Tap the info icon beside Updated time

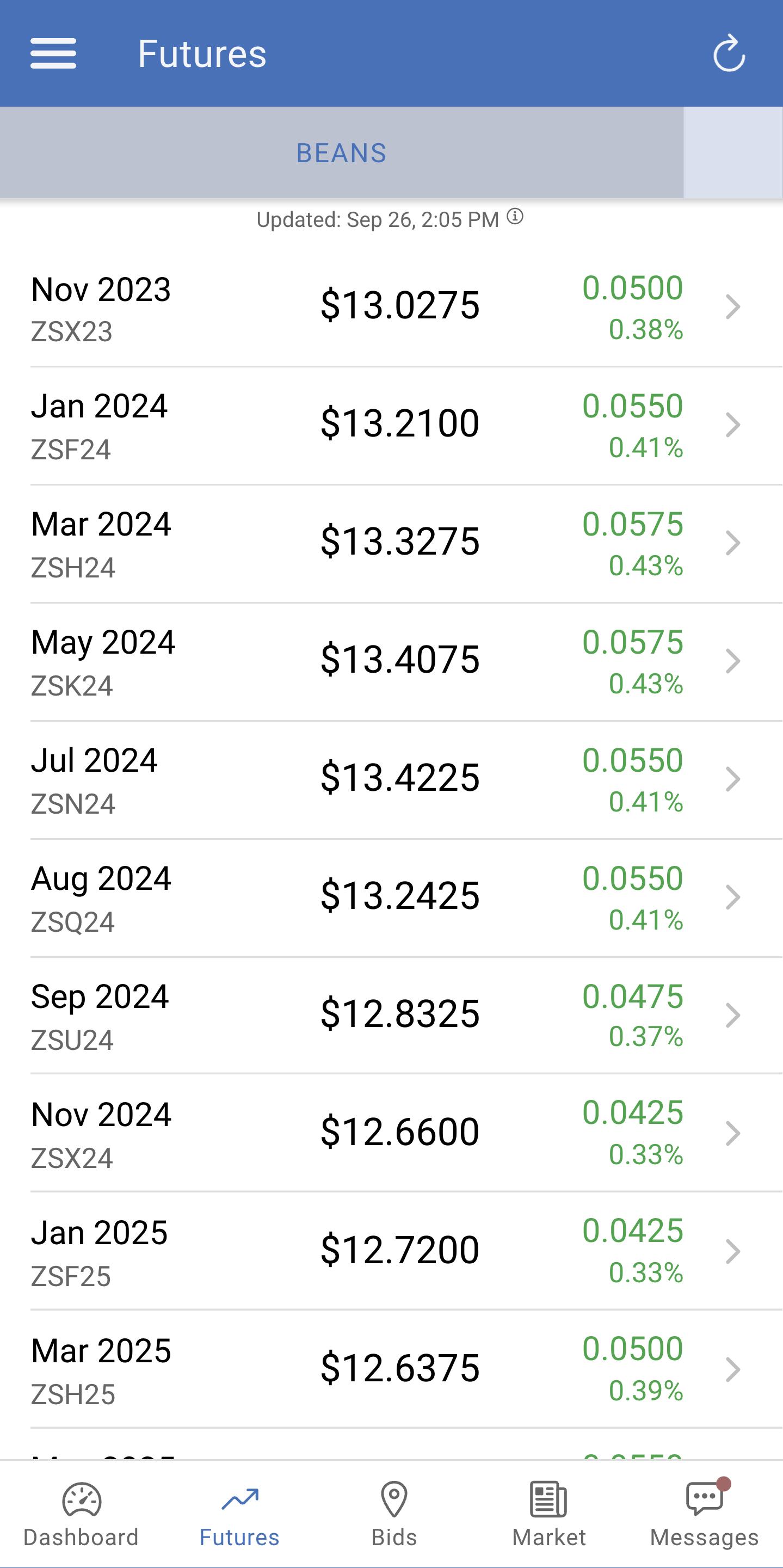[515, 217]
